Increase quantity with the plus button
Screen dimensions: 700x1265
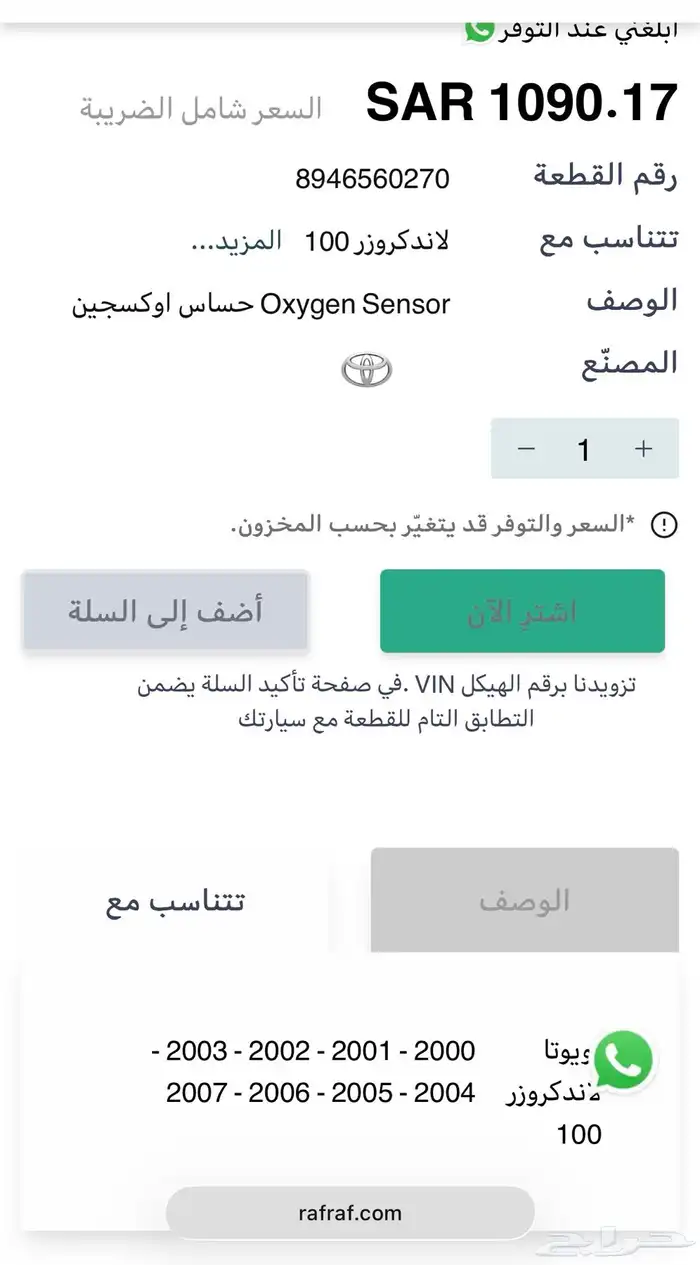pos(643,449)
